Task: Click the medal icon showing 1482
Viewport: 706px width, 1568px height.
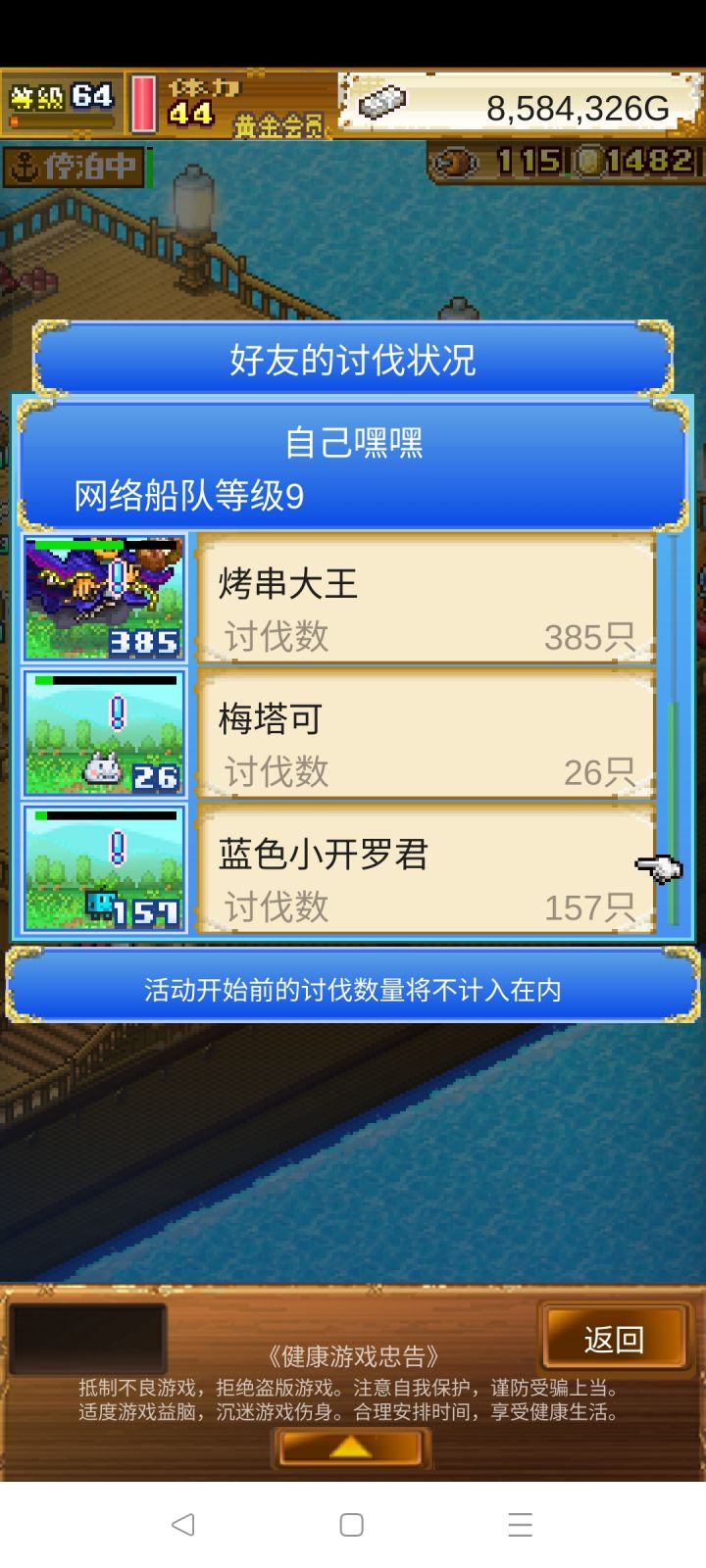Action: [x=588, y=160]
